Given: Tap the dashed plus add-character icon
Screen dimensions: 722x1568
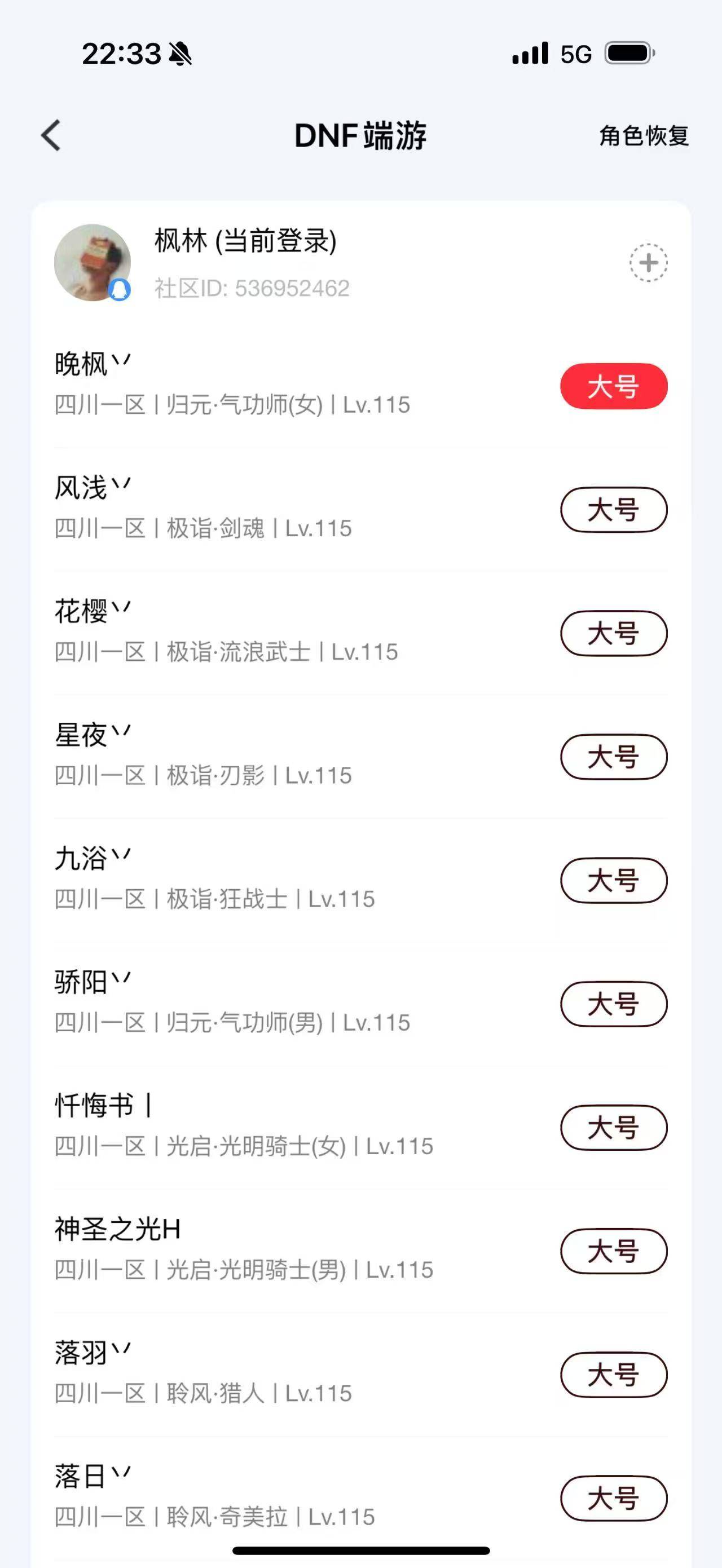Looking at the screenshot, I should tap(647, 263).
